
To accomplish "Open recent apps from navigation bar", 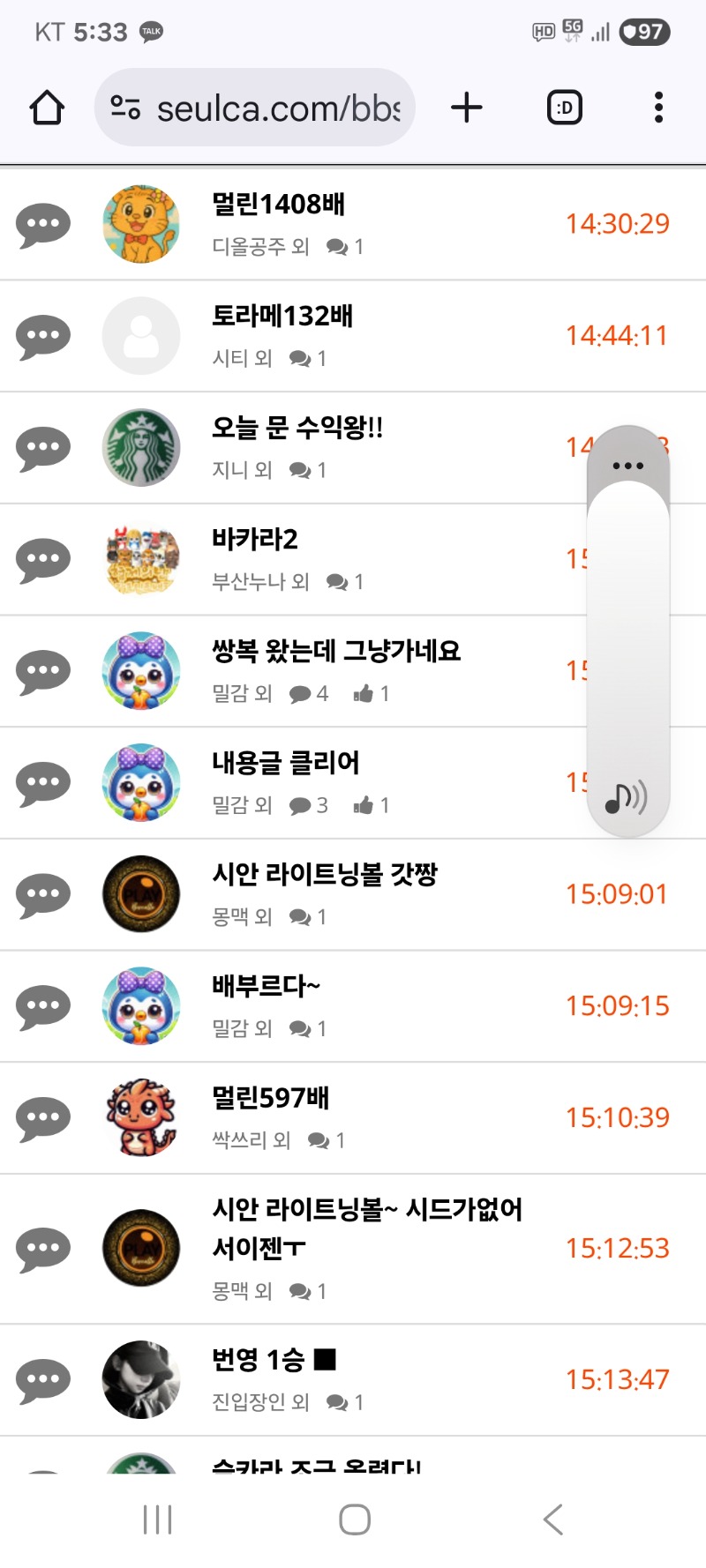I will tap(157, 1519).
